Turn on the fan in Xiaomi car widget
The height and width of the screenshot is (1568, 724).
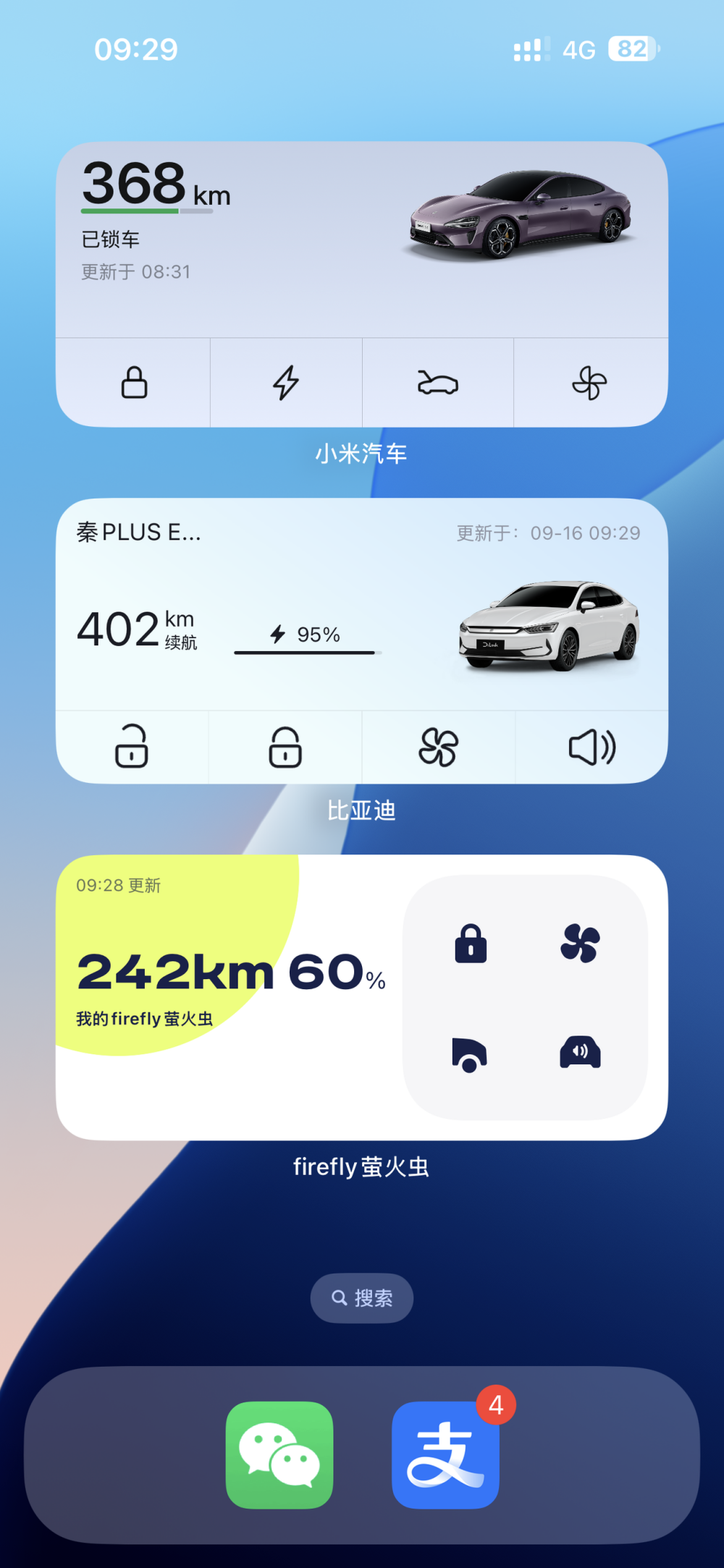(589, 383)
